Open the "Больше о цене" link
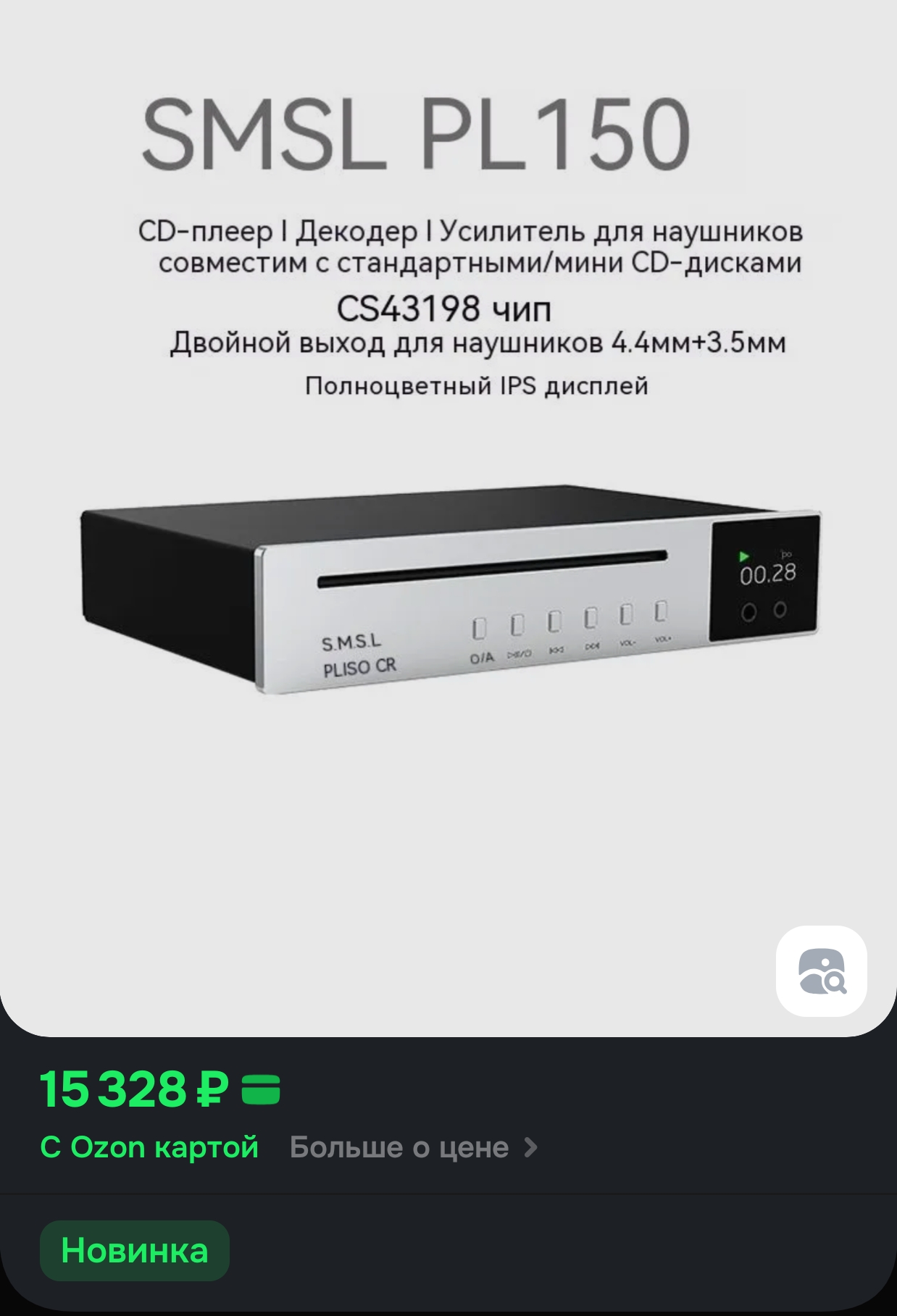897x1316 pixels. pos(413,1147)
